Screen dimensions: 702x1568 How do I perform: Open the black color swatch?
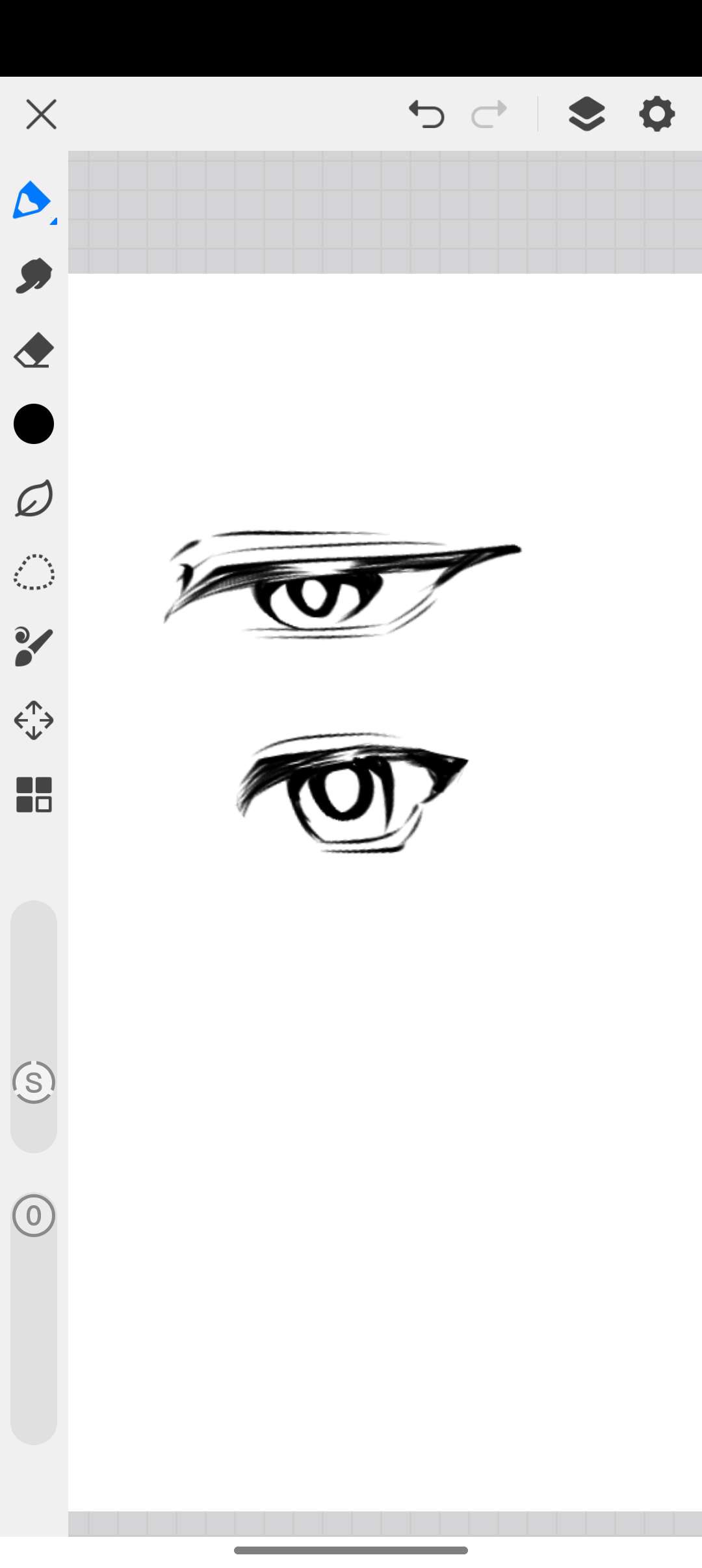pos(33,424)
